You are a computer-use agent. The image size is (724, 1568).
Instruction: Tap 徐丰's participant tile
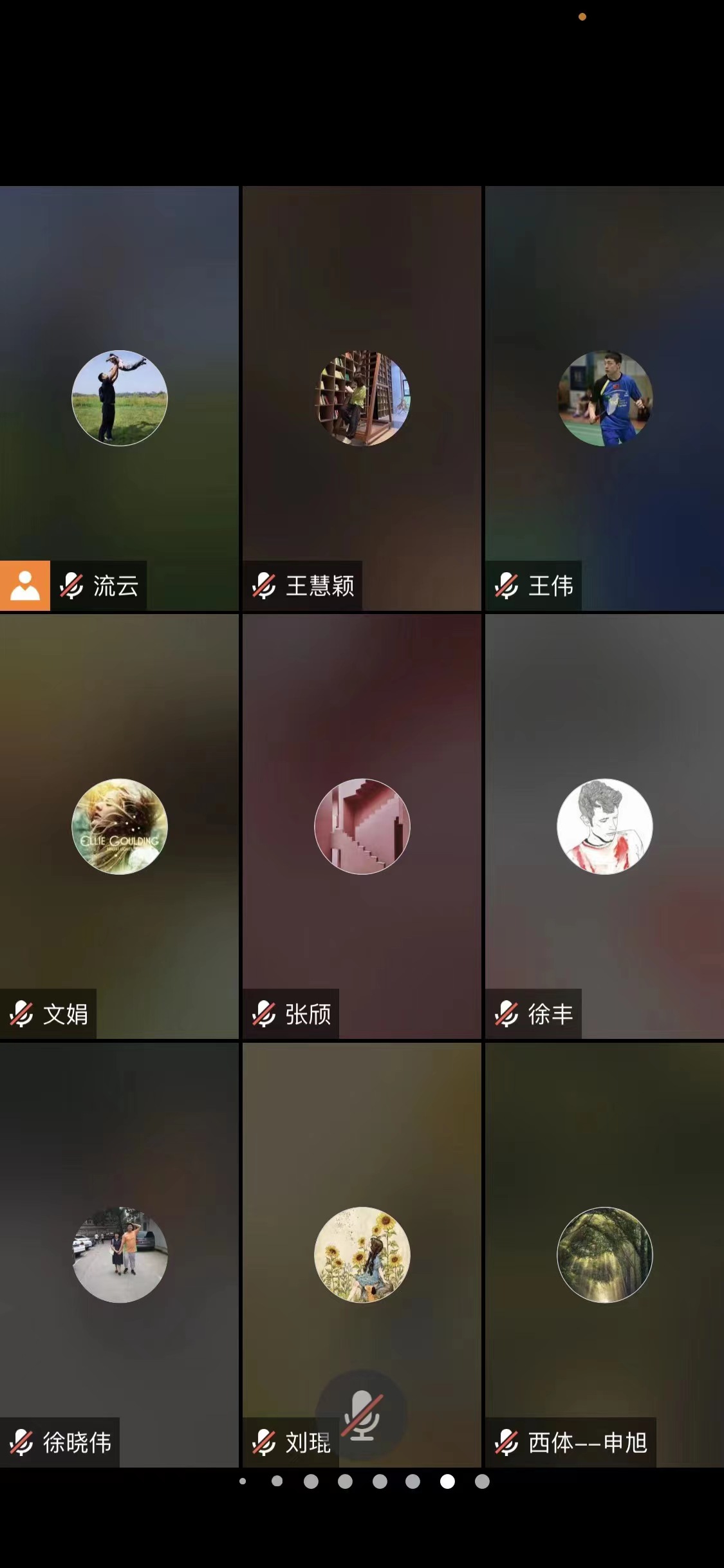[x=604, y=826]
